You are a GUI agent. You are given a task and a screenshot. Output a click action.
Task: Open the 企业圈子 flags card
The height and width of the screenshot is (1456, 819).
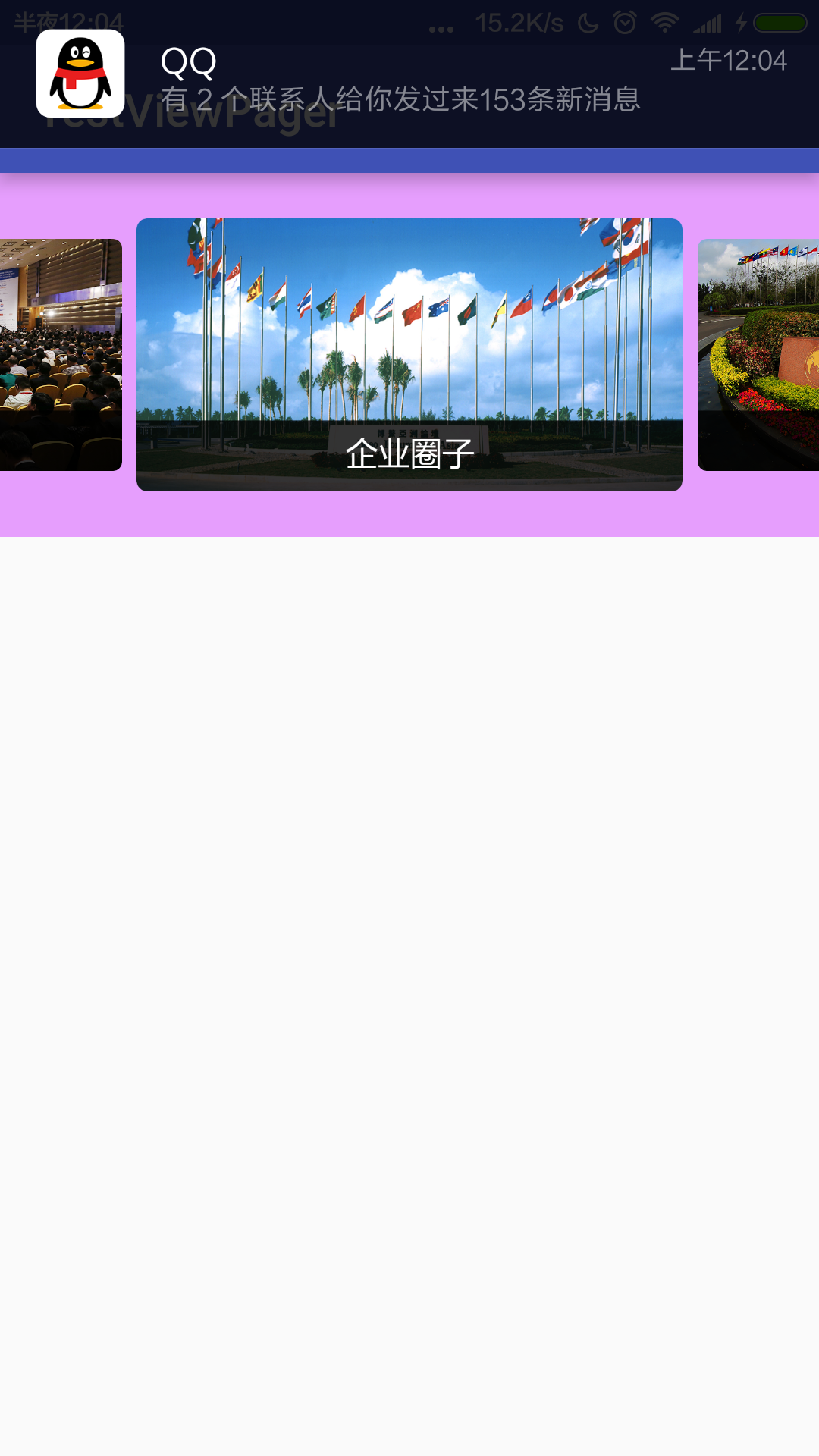(x=409, y=354)
